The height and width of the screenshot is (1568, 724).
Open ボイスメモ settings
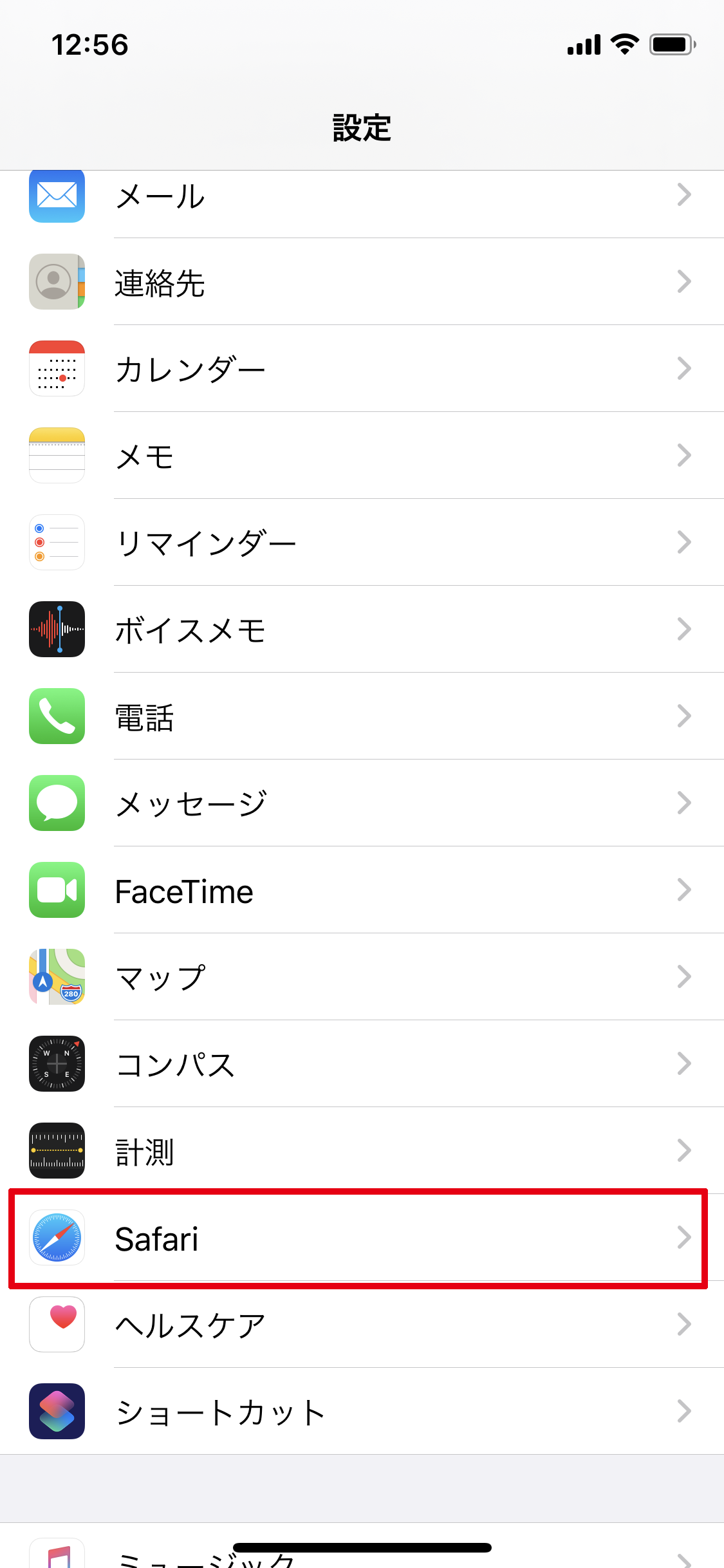tap(360, 630)
